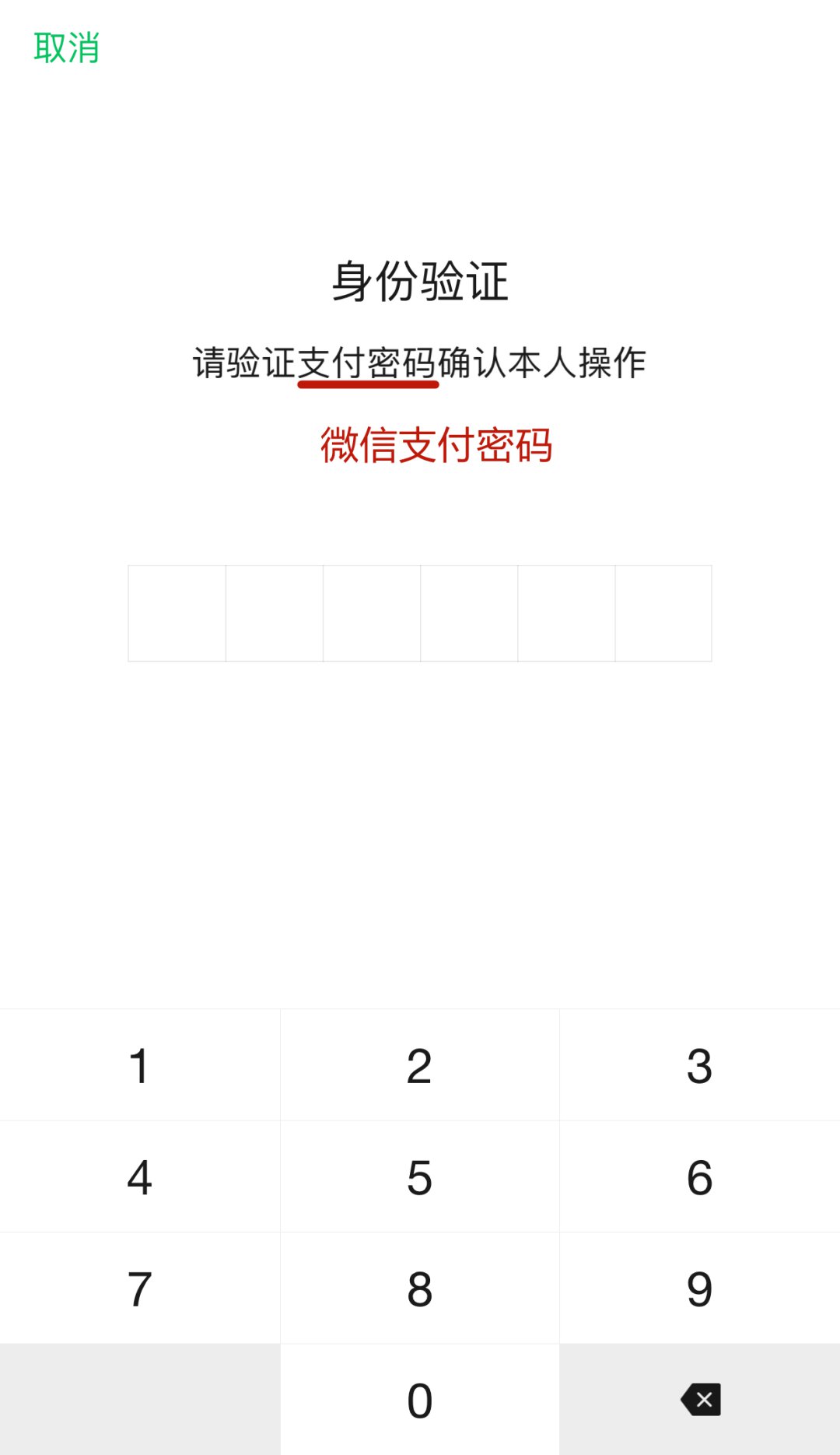The image size is (840, 1455).
Task: Enter digit 9 on the keypad
Action: click(700, 1288)
